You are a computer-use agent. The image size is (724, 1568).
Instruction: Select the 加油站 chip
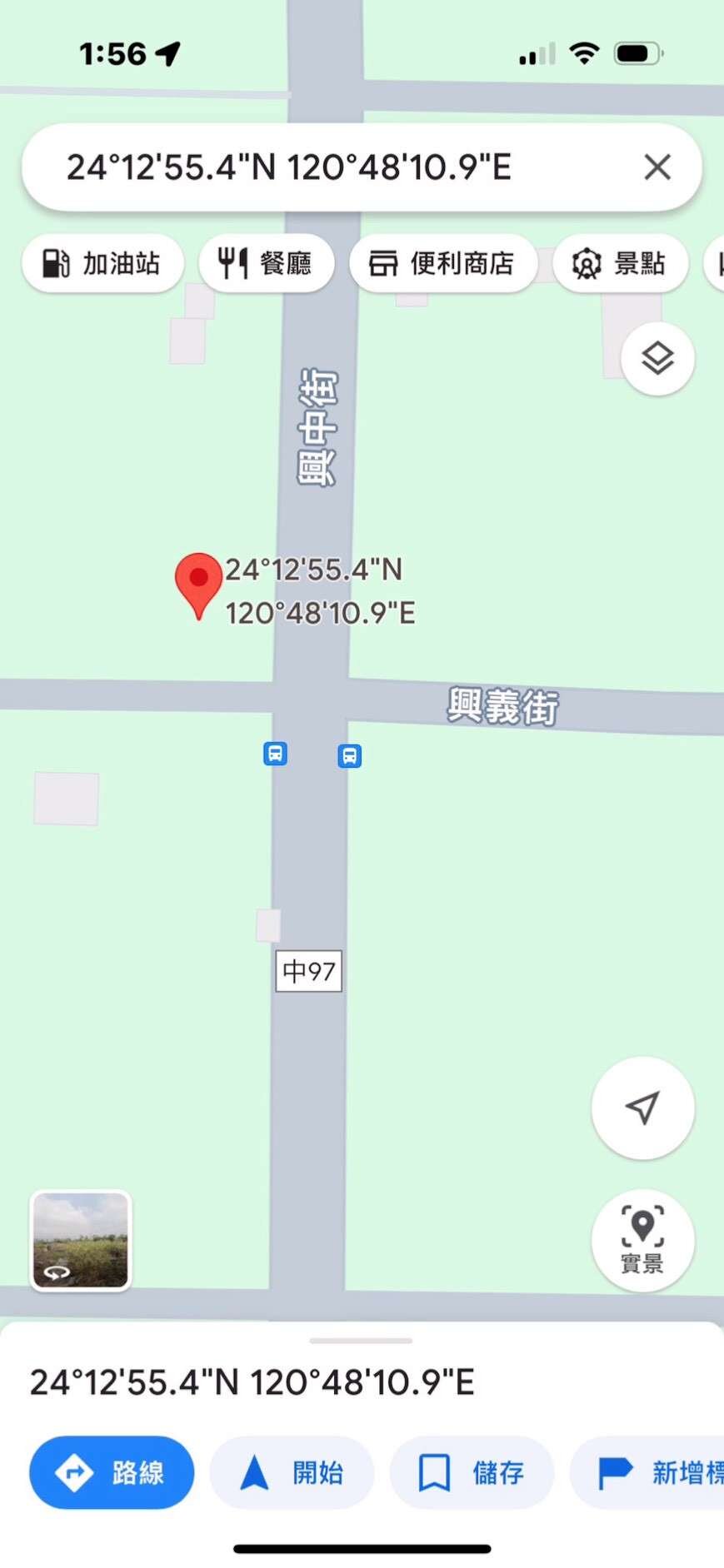pyautogui.click(x=102, y=264)
